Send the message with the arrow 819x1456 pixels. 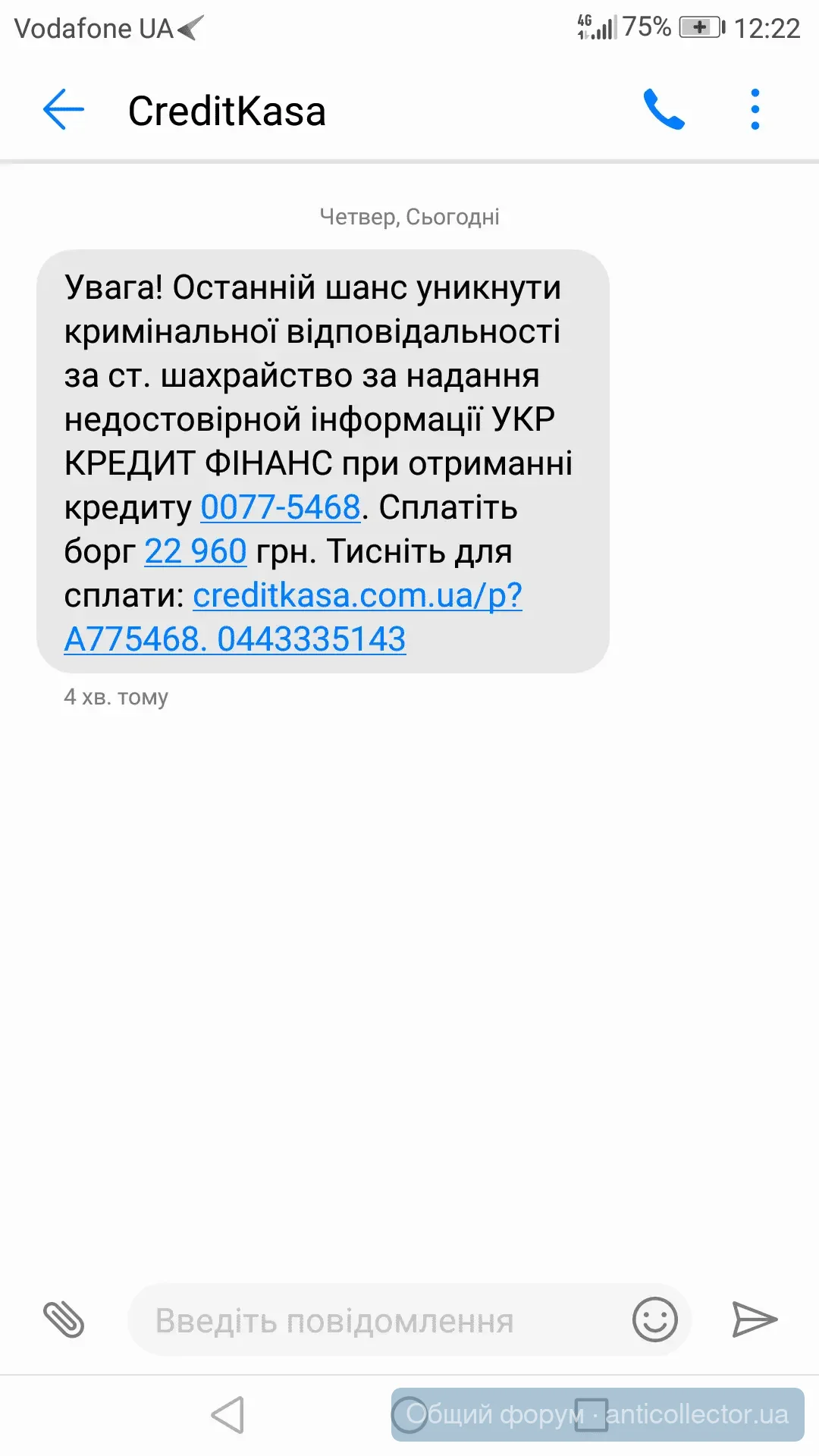point(754,1319)
